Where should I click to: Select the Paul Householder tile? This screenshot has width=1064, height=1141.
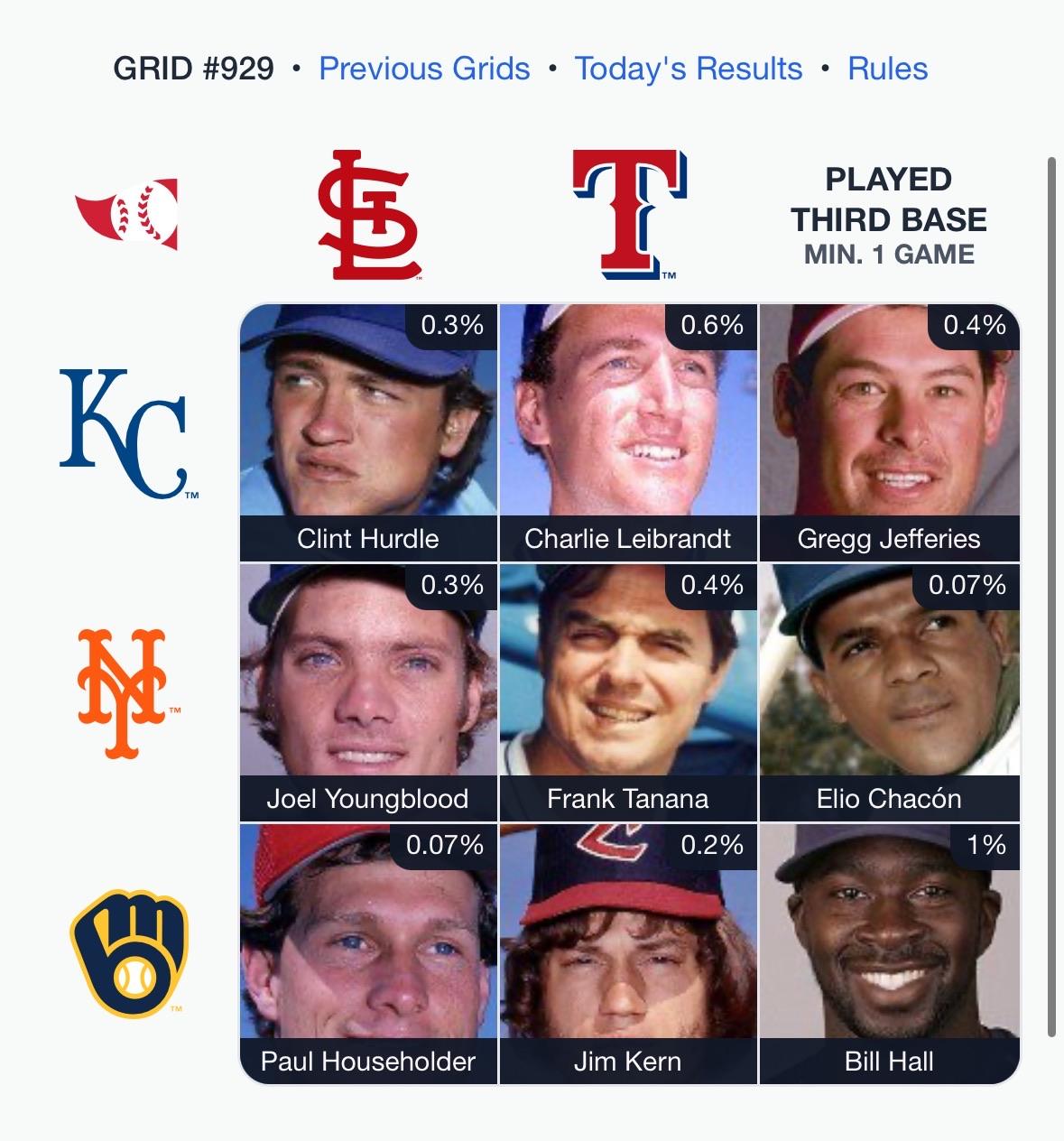click(x=368, y=953)
